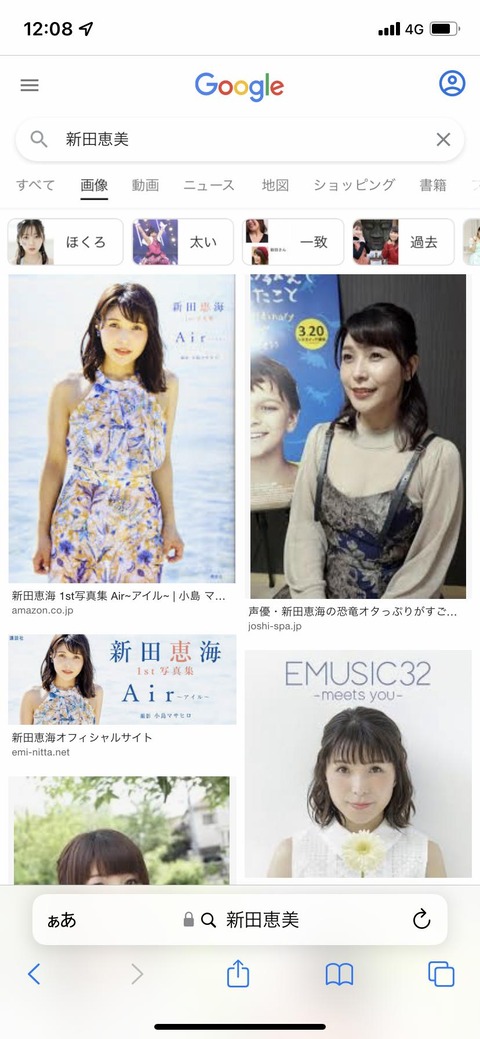Switch to the ショッピング tab
Viewport: 480px width, 1039px height.
coord(354,186)
